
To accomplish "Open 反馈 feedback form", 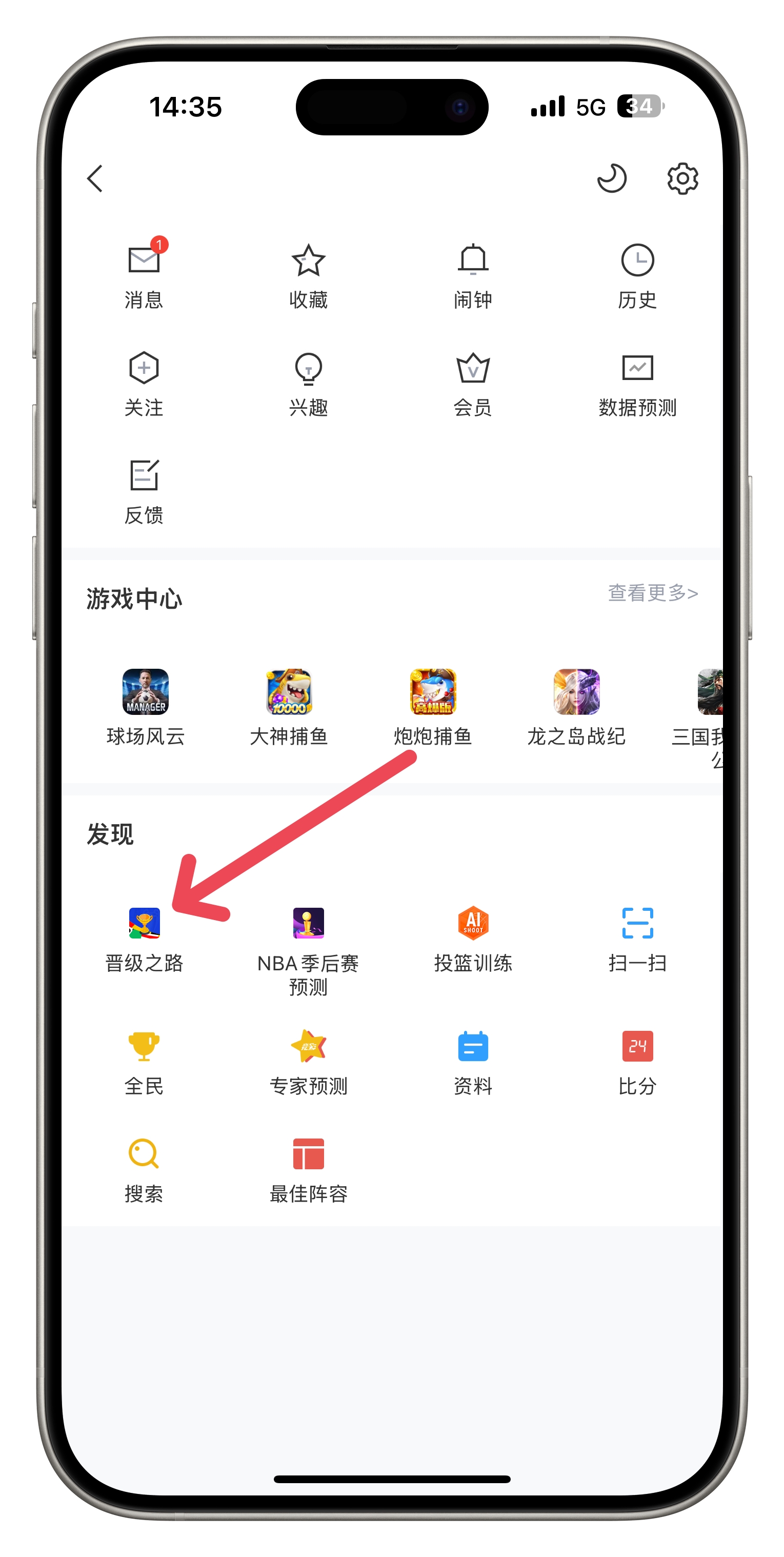I will point(144,490).
